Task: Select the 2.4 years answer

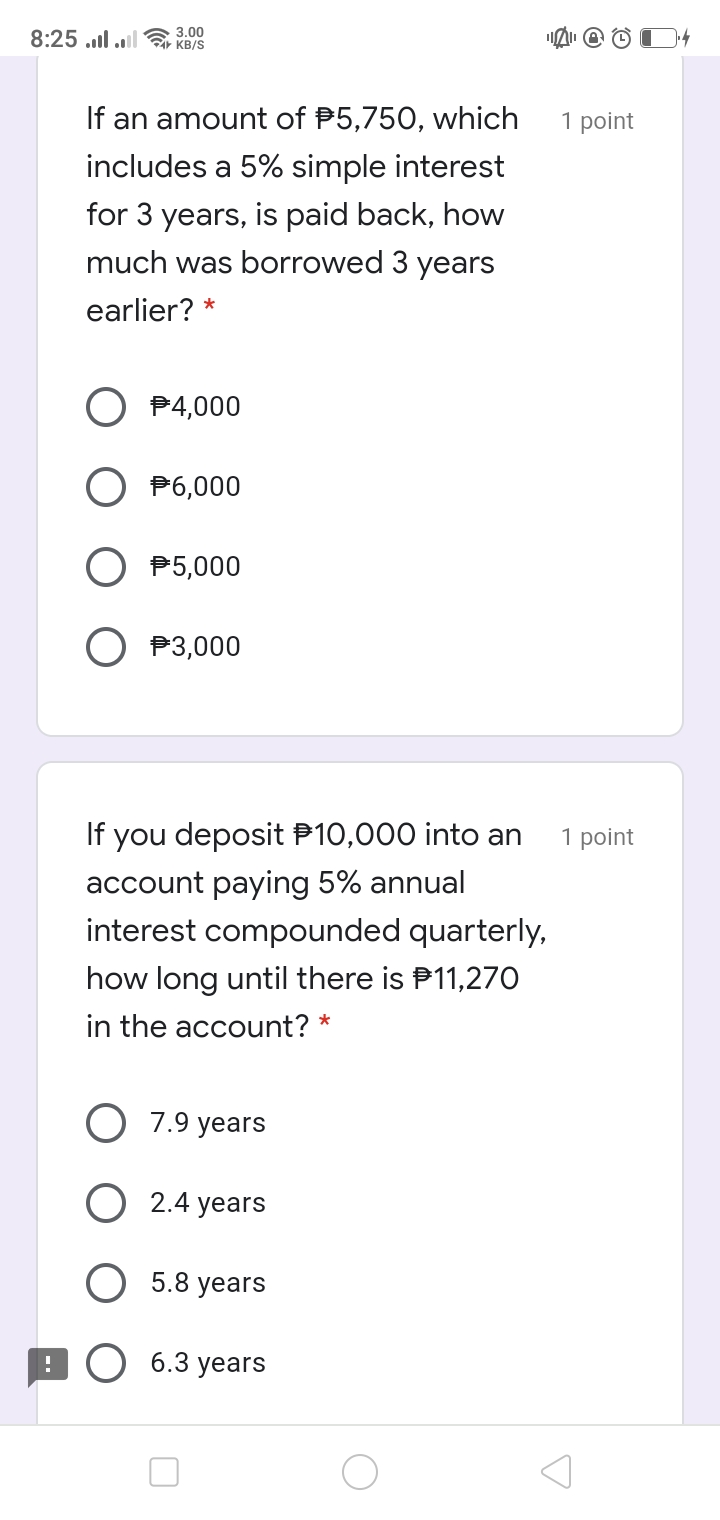Action: pos(106,1202)
